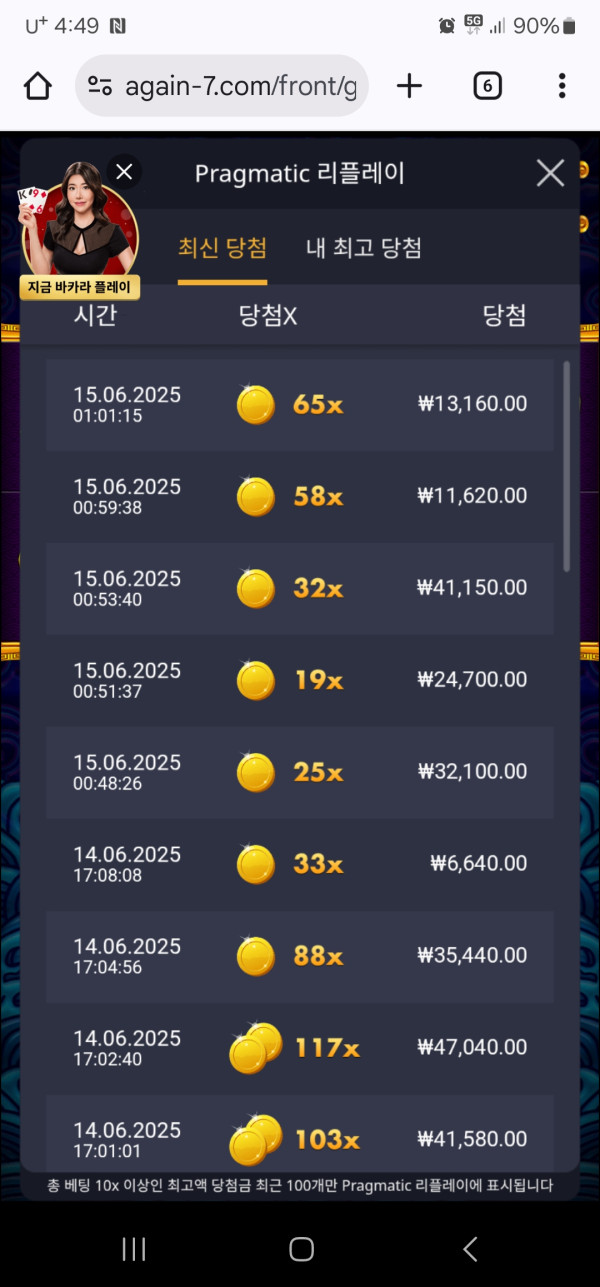Image resolution: width=600 pixels, height=1287 pixels.
Task: Open the 117x win replay ₩47,040.00
Action: point(300,1049)
